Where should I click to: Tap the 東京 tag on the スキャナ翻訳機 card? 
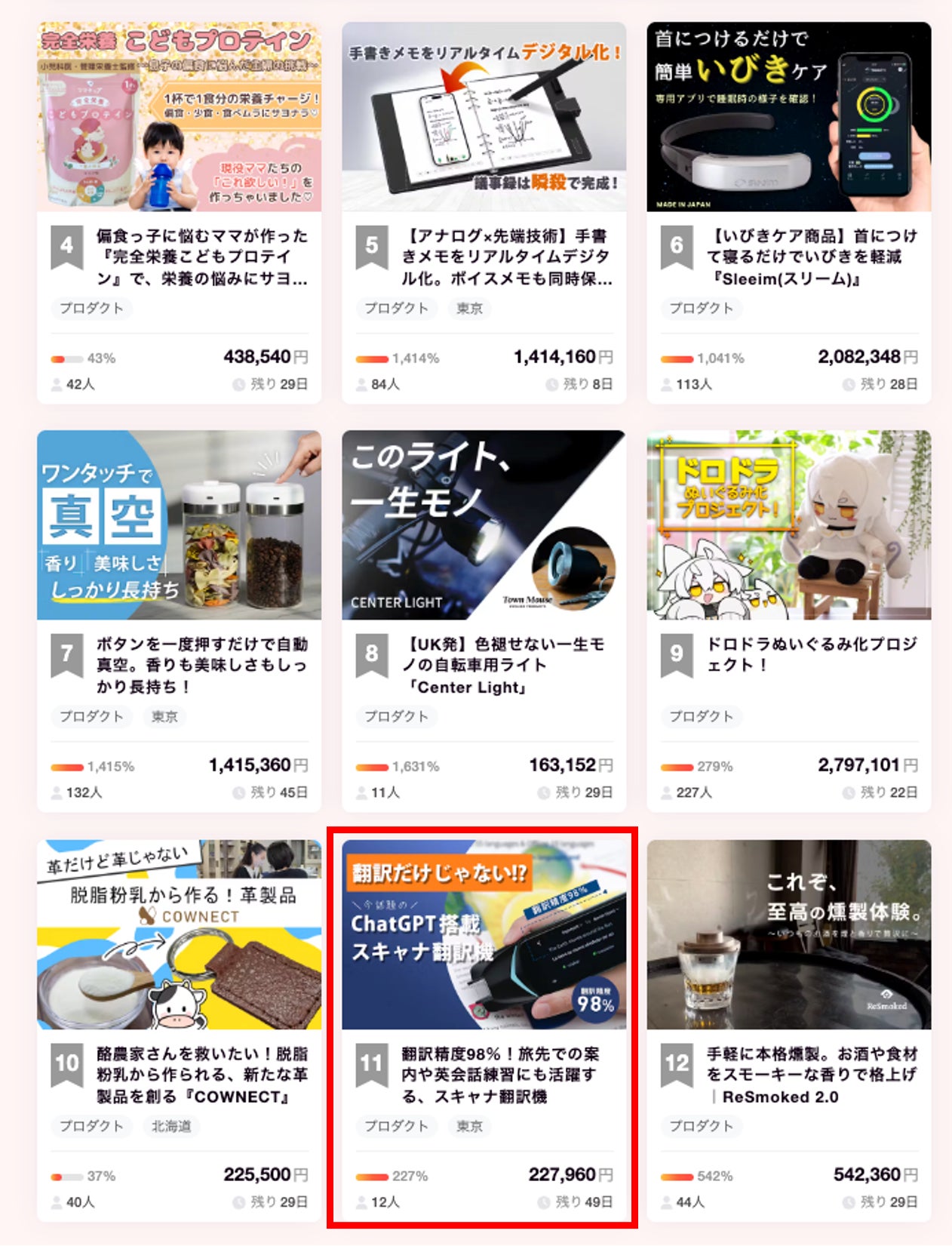click(469, 1126)
